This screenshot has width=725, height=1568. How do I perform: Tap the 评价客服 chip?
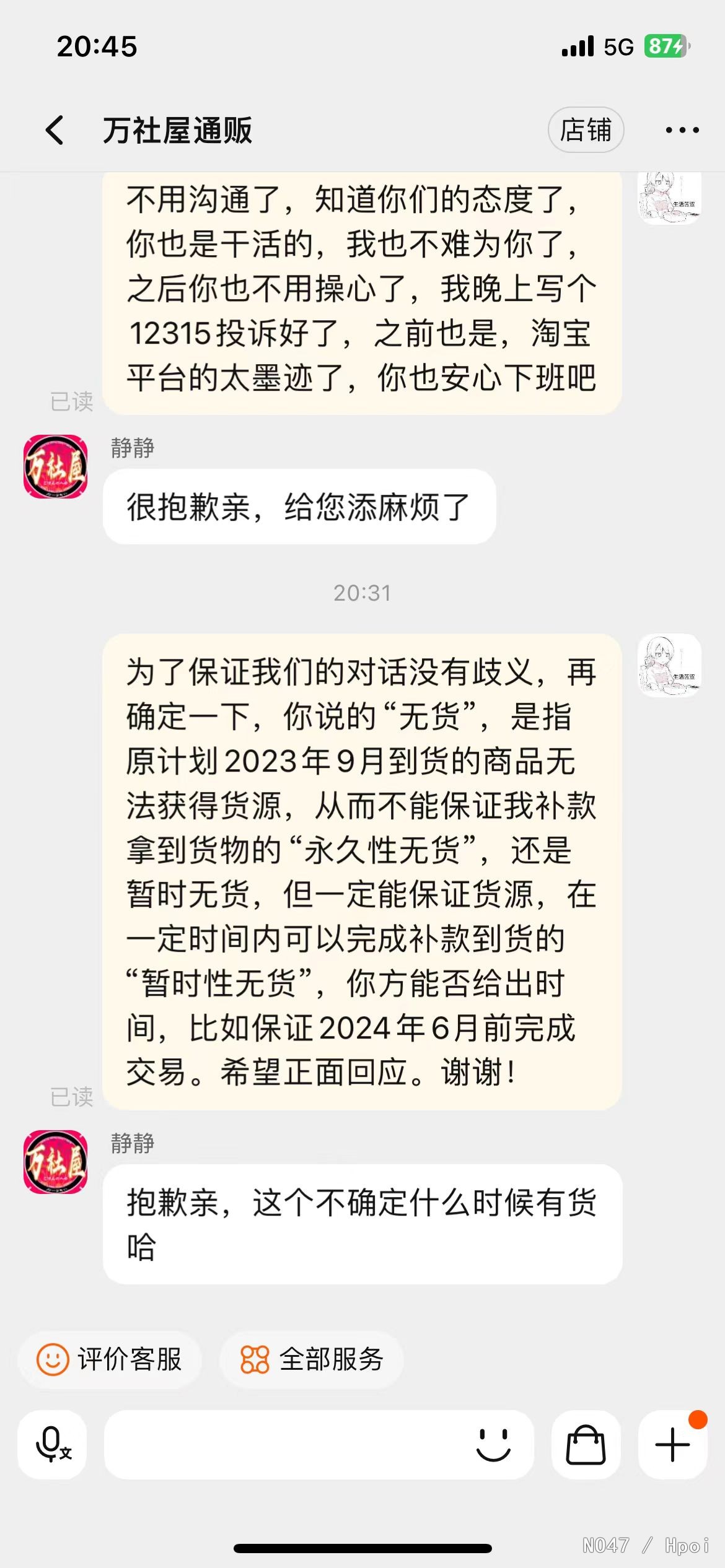(110, 1360)
